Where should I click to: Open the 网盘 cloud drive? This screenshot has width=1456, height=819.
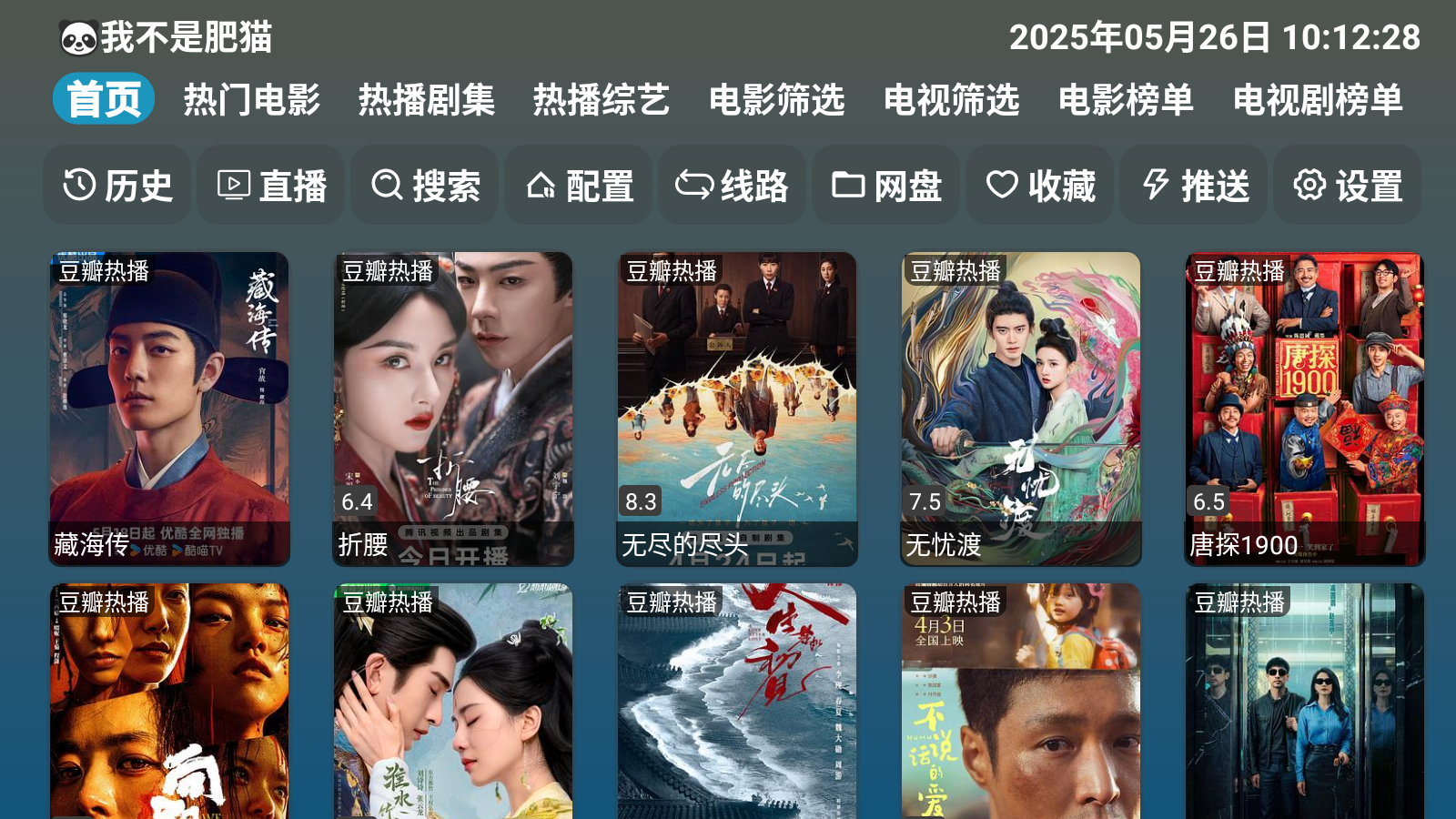point(886,186)
